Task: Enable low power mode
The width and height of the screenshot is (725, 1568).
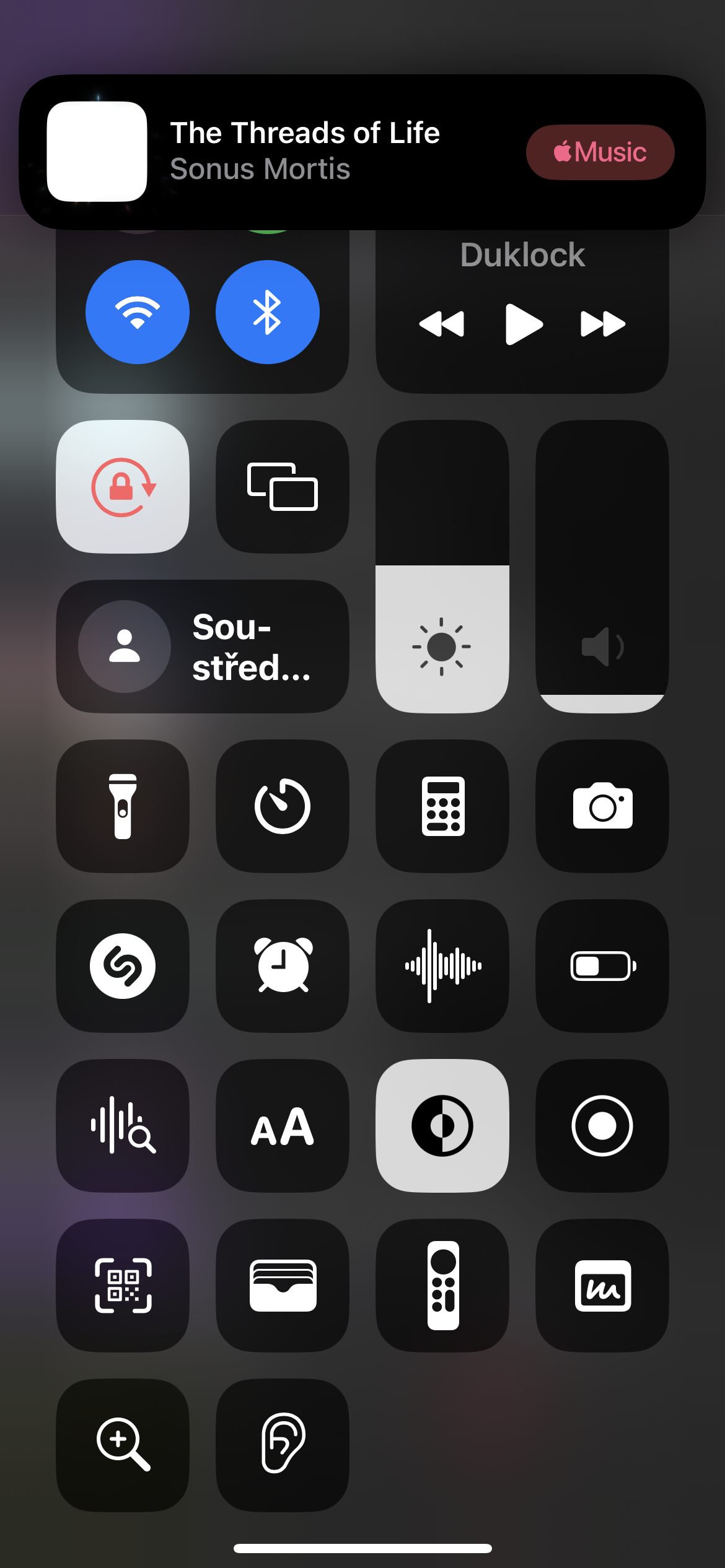Action: pyautogui.click(x=602, y=966)
